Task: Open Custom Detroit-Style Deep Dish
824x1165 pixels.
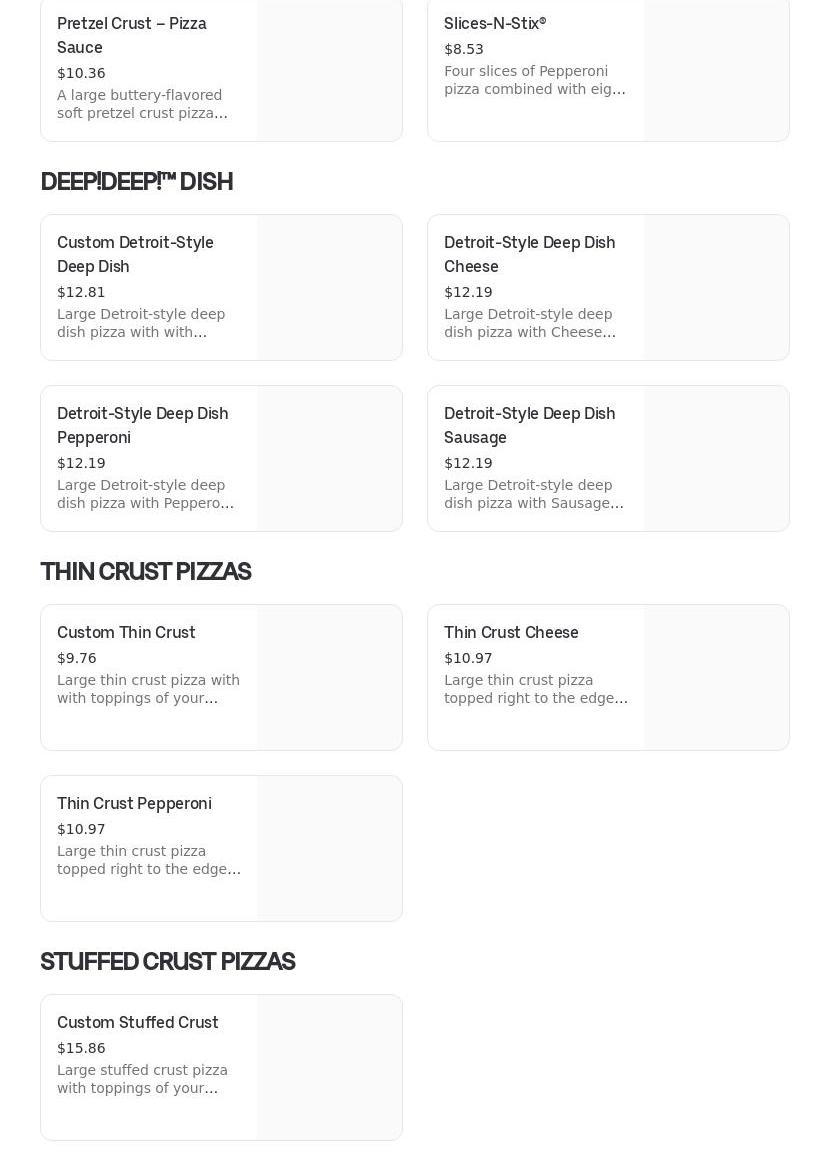Action: tap(221, 287)
